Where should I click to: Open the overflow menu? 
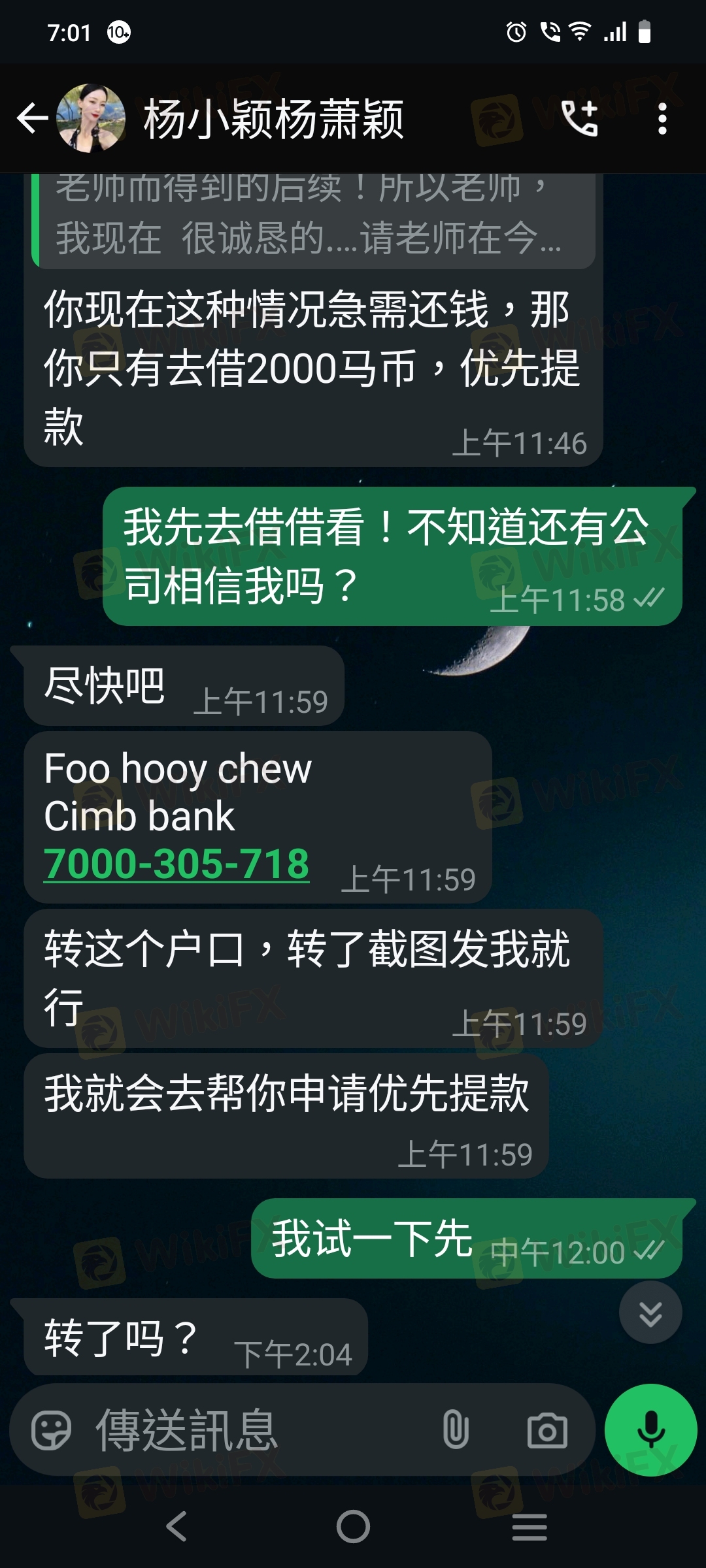pyautogui.click(x=662, y=119)
